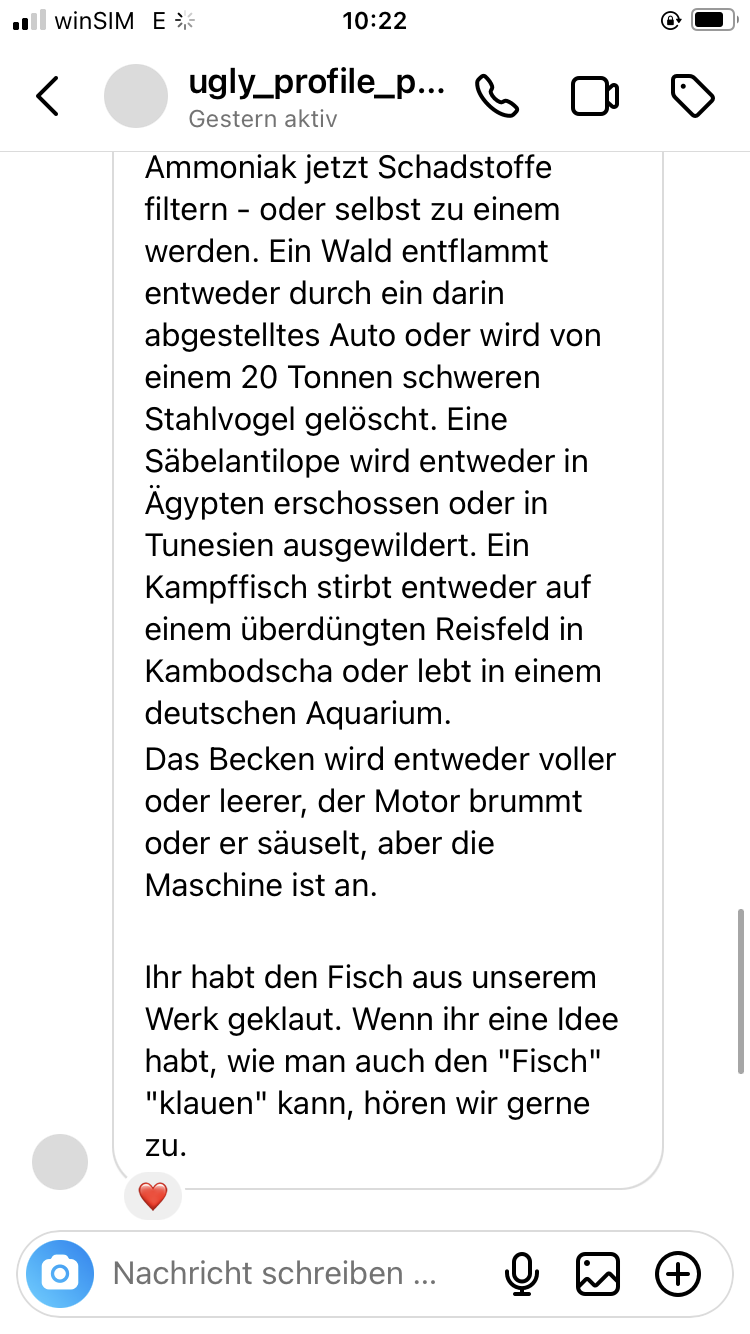Start a voice call
Screen dimensions: 750x1334
pyautogui.click(x=496, y=96)
